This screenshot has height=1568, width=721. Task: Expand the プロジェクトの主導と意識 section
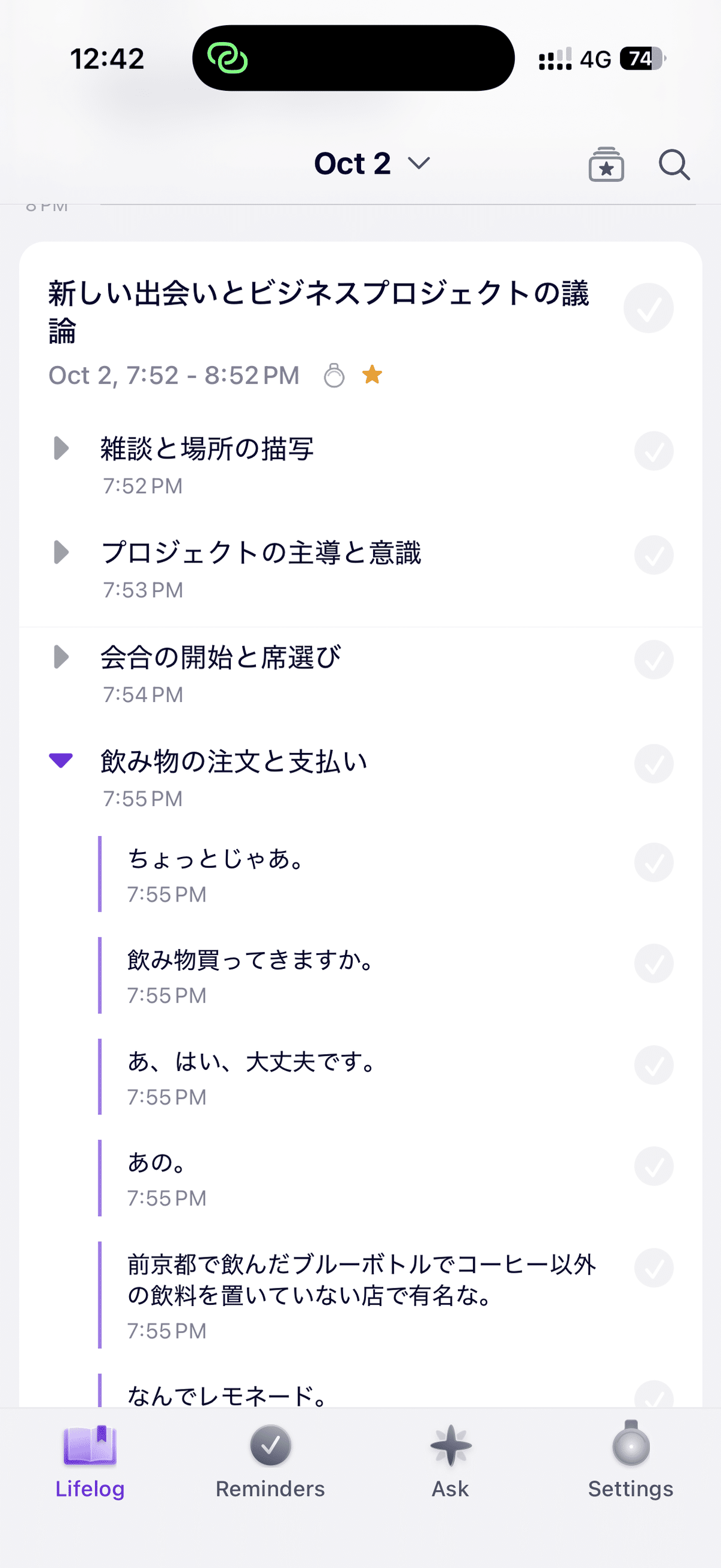click(x=61, y=553)
